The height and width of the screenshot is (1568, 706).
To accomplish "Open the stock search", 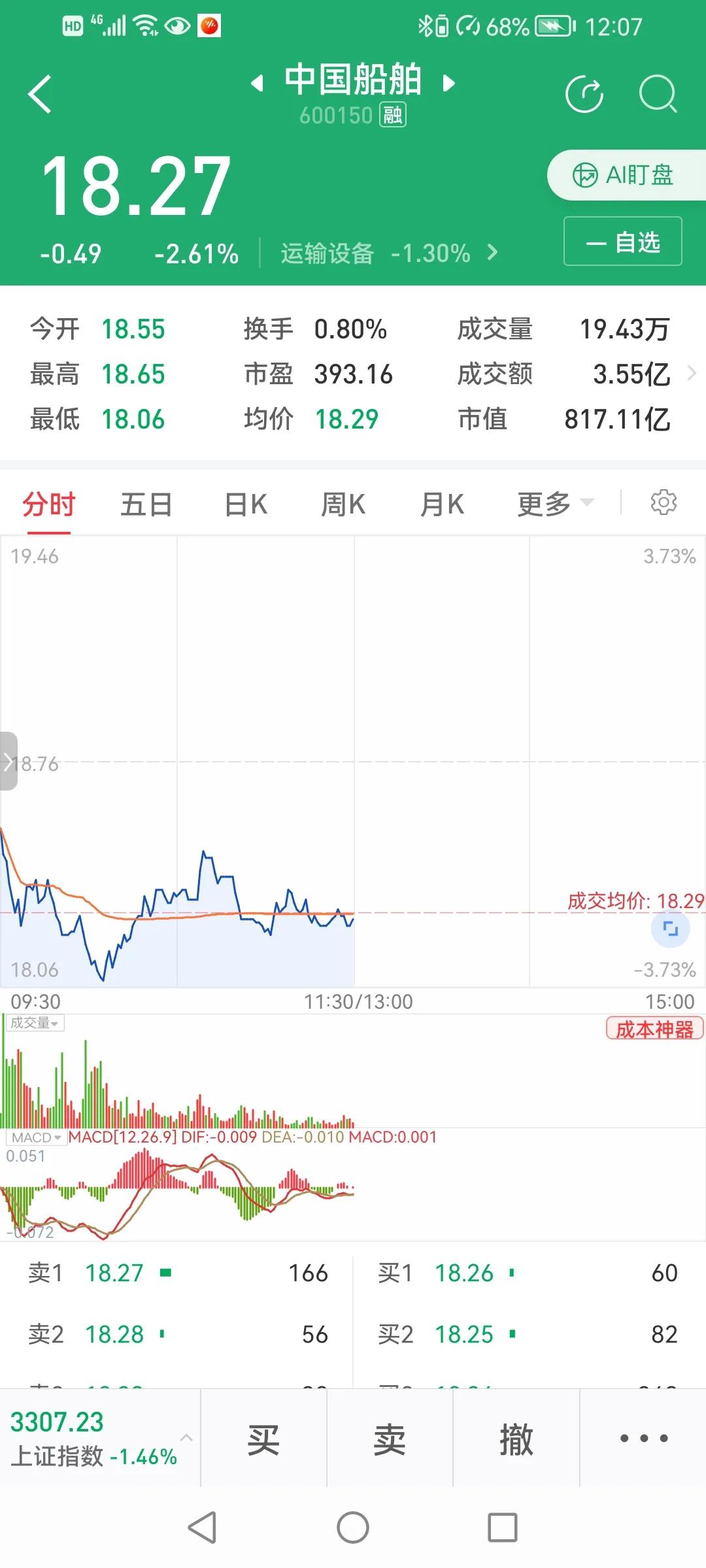I will 658,93.
